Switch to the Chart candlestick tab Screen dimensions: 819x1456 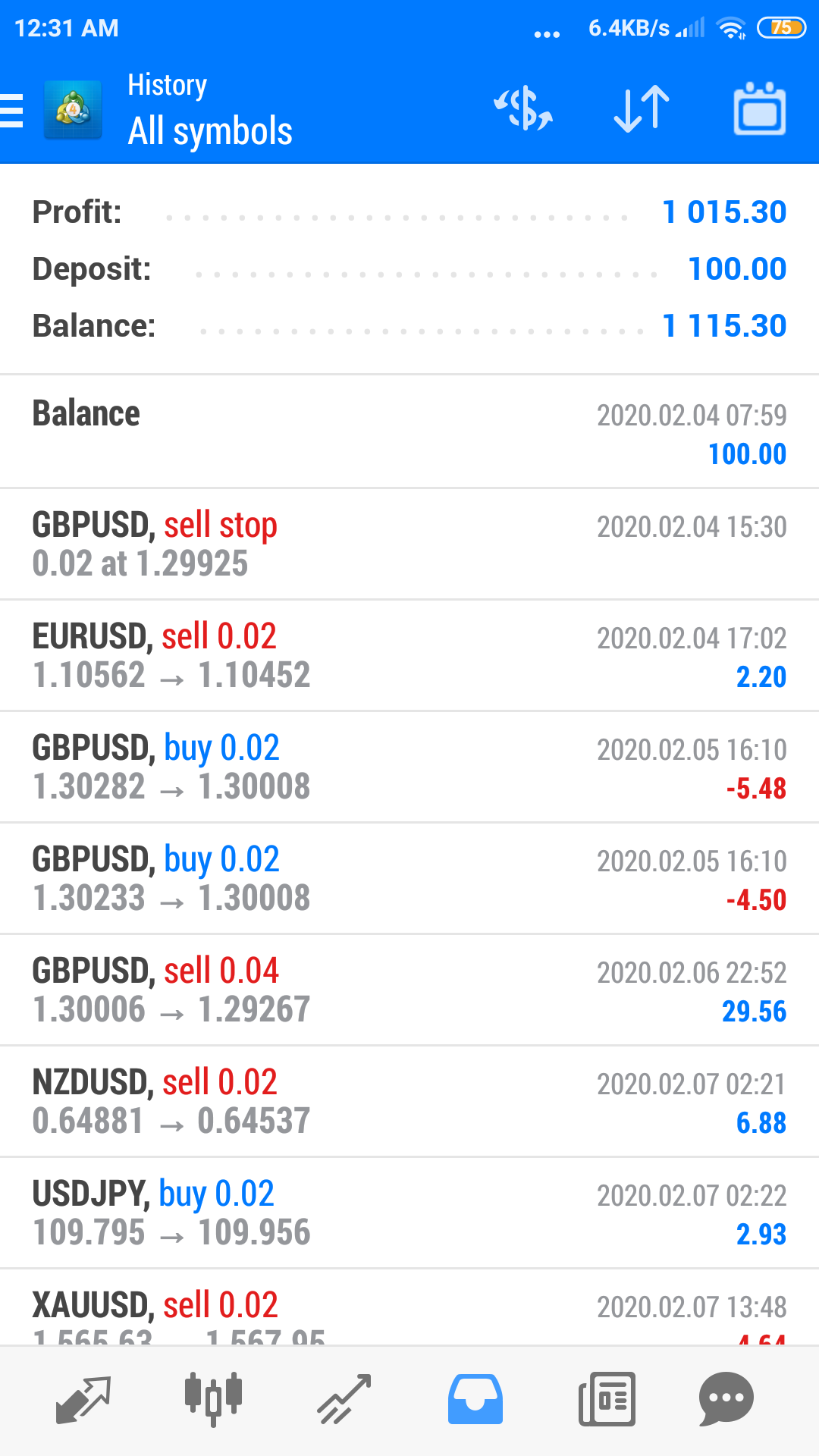point(213,1399)
